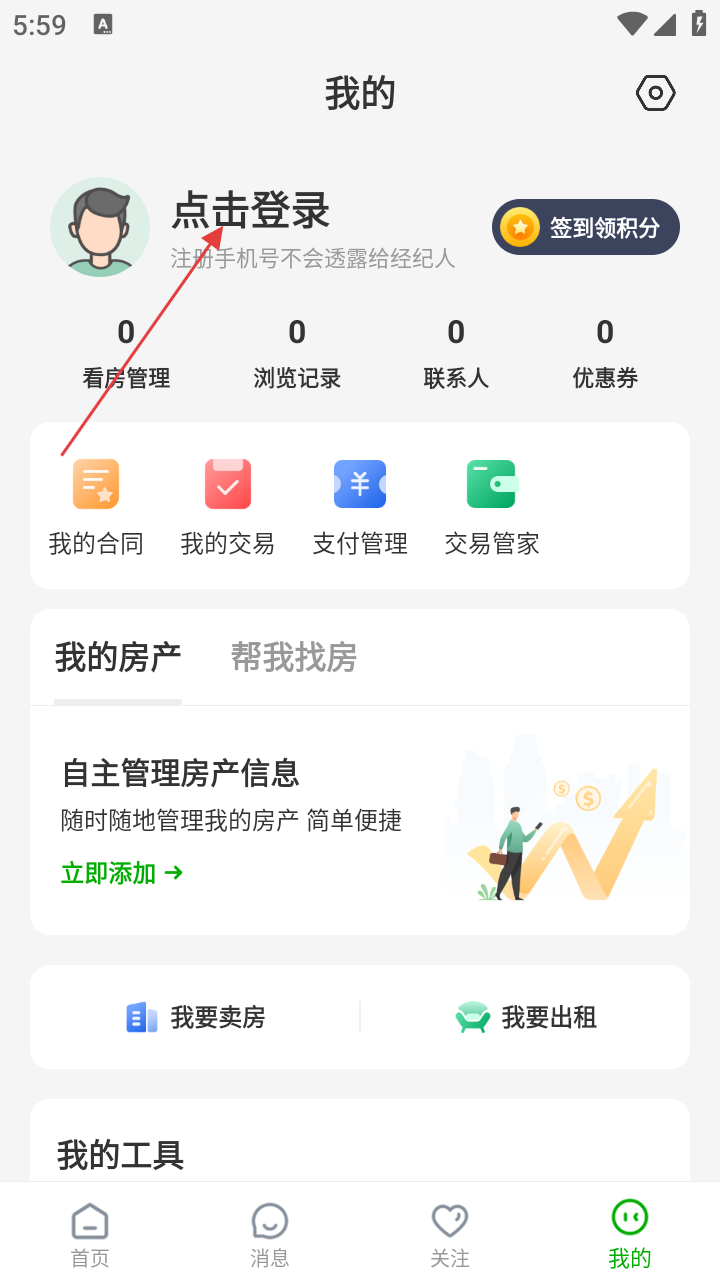
Task: Select the 我的房产 tab
Action: coord(118,658)
